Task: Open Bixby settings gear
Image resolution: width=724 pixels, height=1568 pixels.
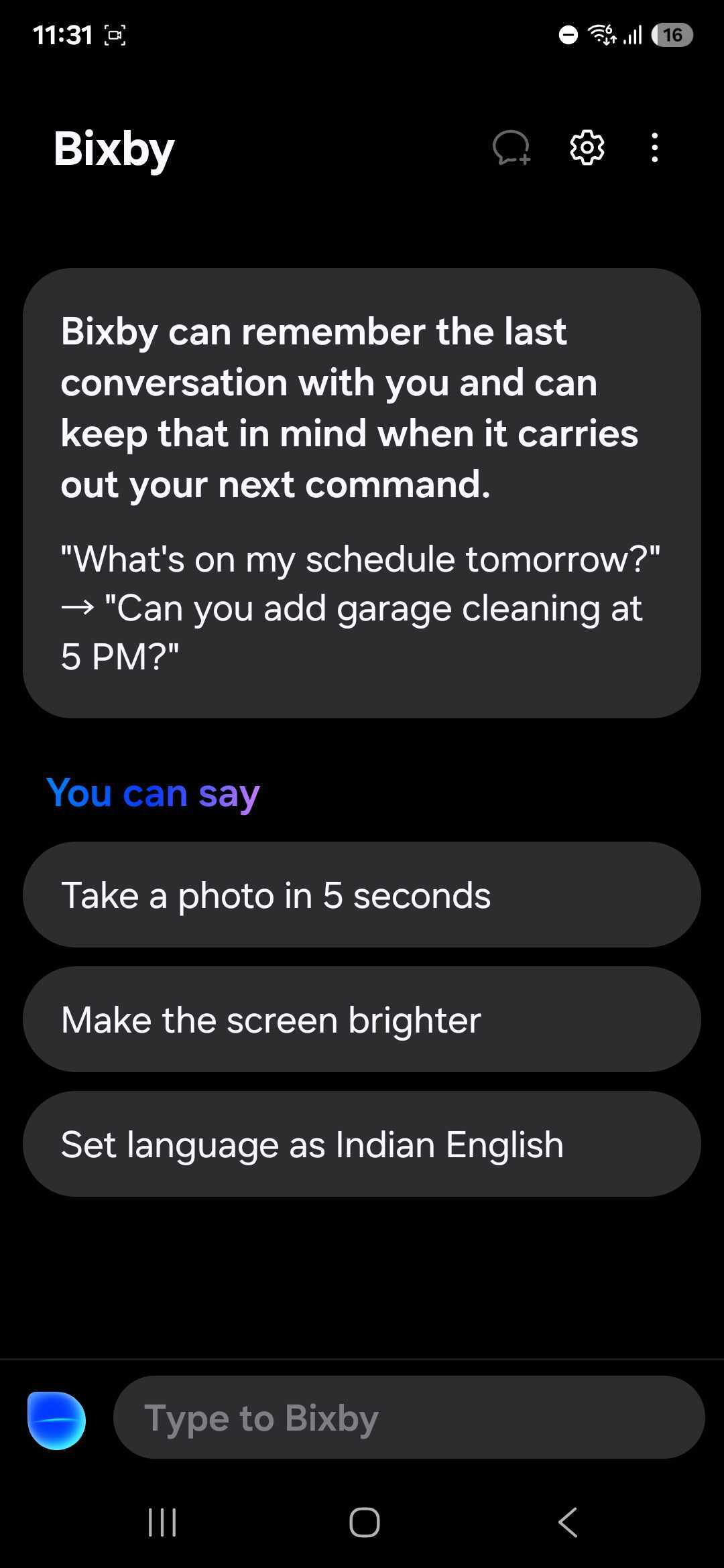Action: [x=587, y=147]
